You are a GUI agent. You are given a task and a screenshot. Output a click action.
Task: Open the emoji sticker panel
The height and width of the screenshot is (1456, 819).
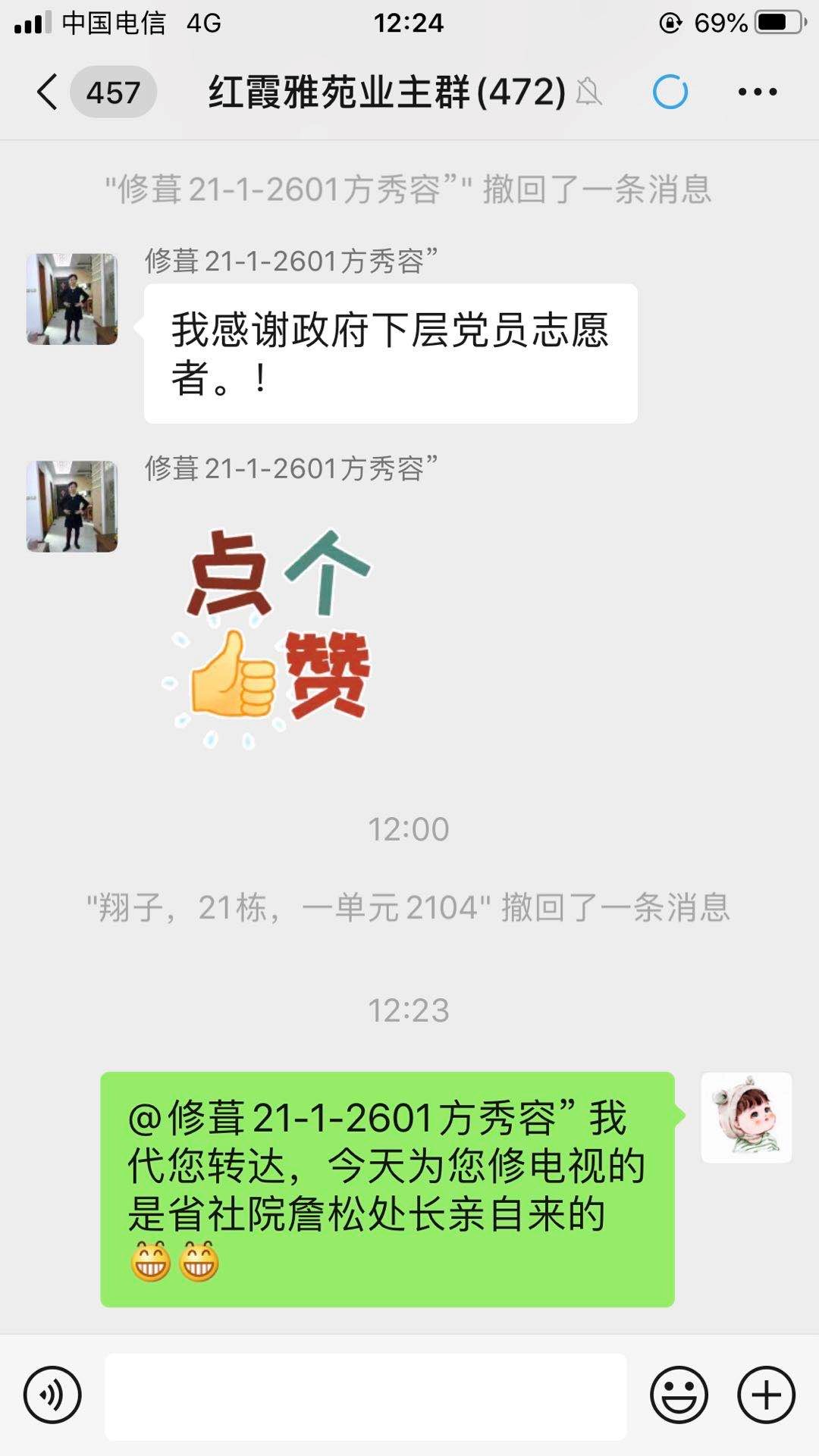[679, 1395]
